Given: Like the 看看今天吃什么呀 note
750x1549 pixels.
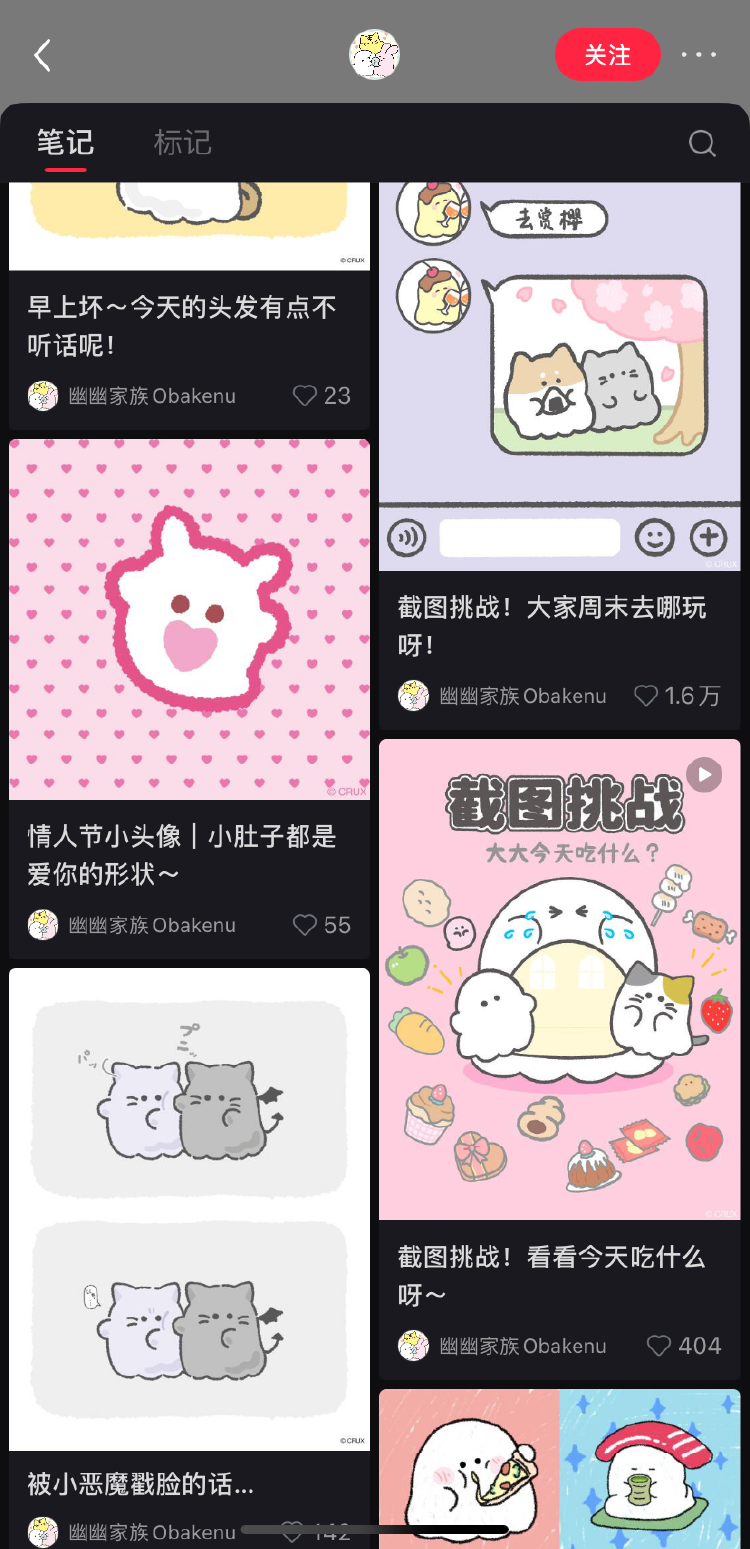Looking at the screenshot, I should pos(659,1346).
